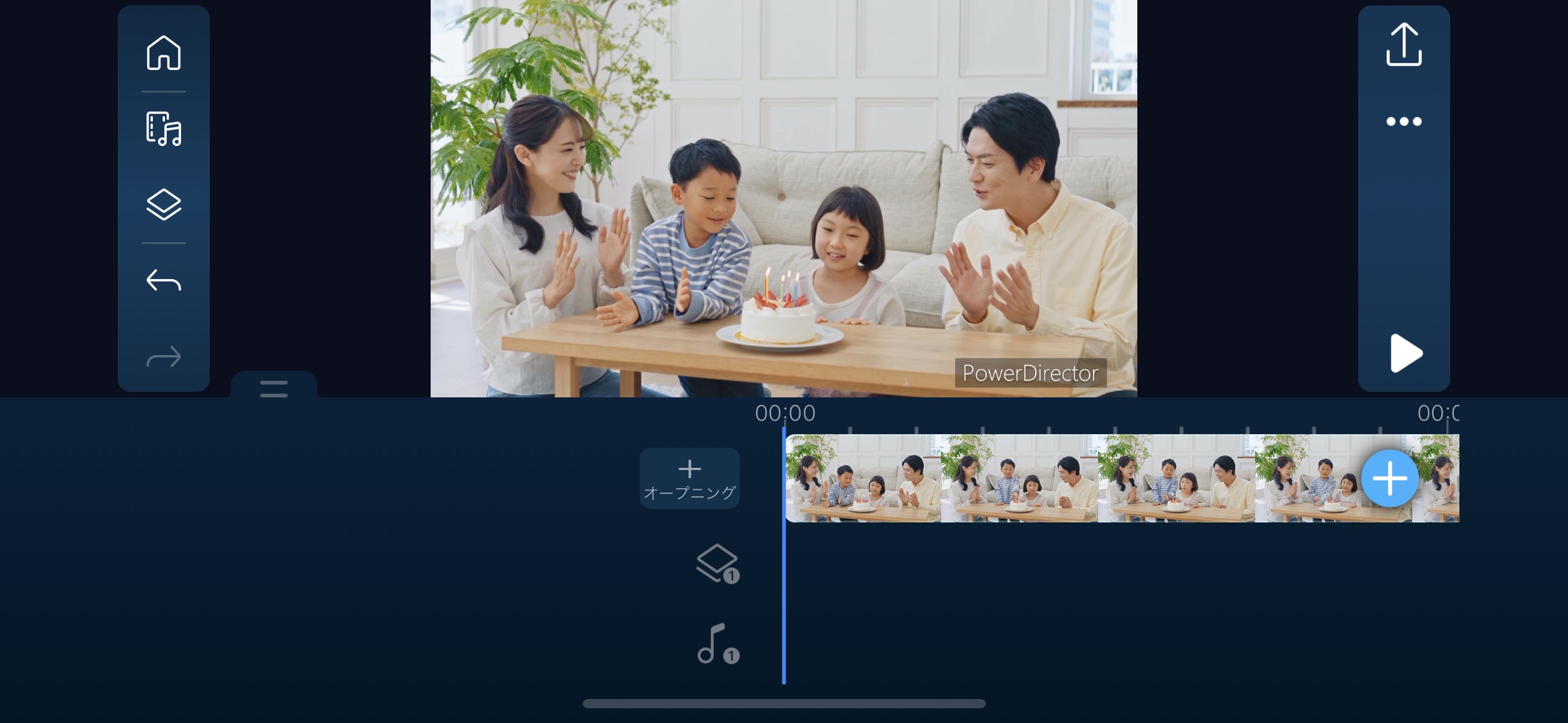Undo the last edit
This screenshot has width=1568, height=723.
[163, 281]
